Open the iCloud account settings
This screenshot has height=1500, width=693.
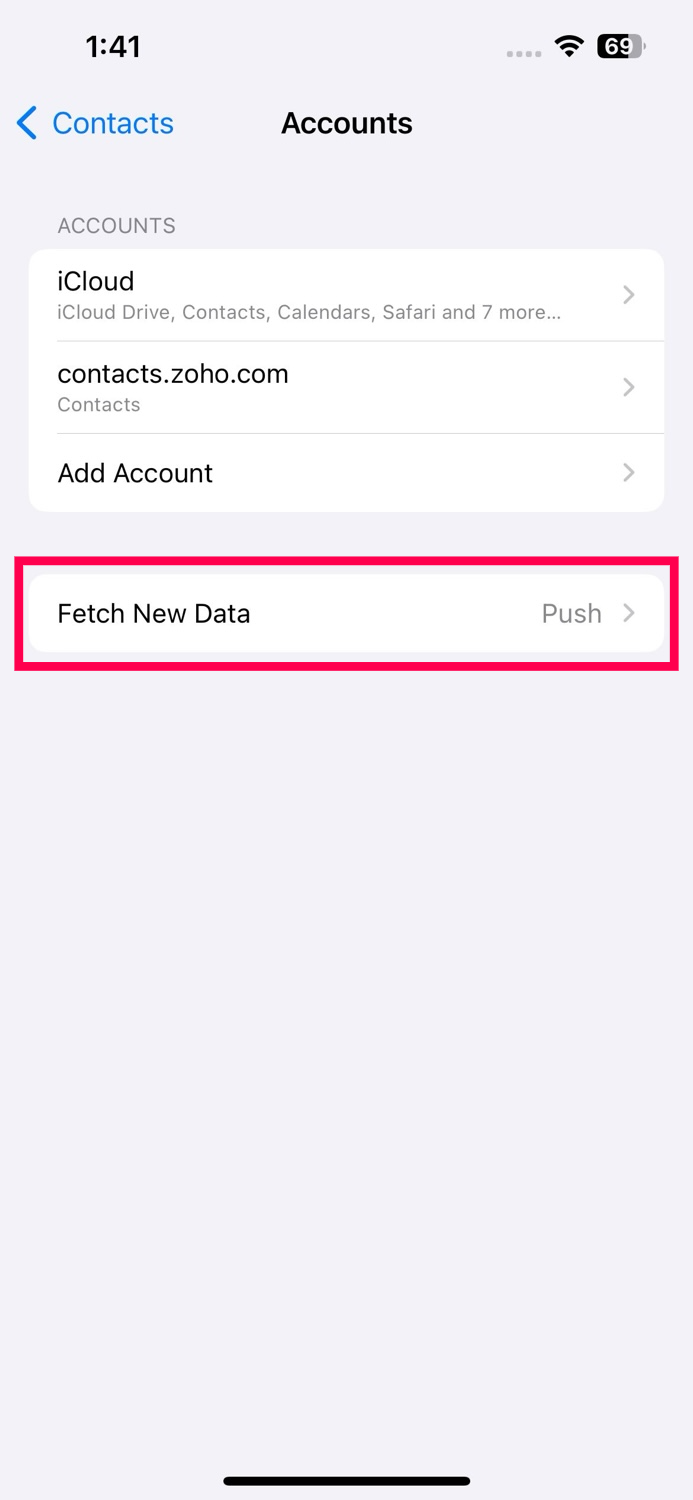click(346, 295)
